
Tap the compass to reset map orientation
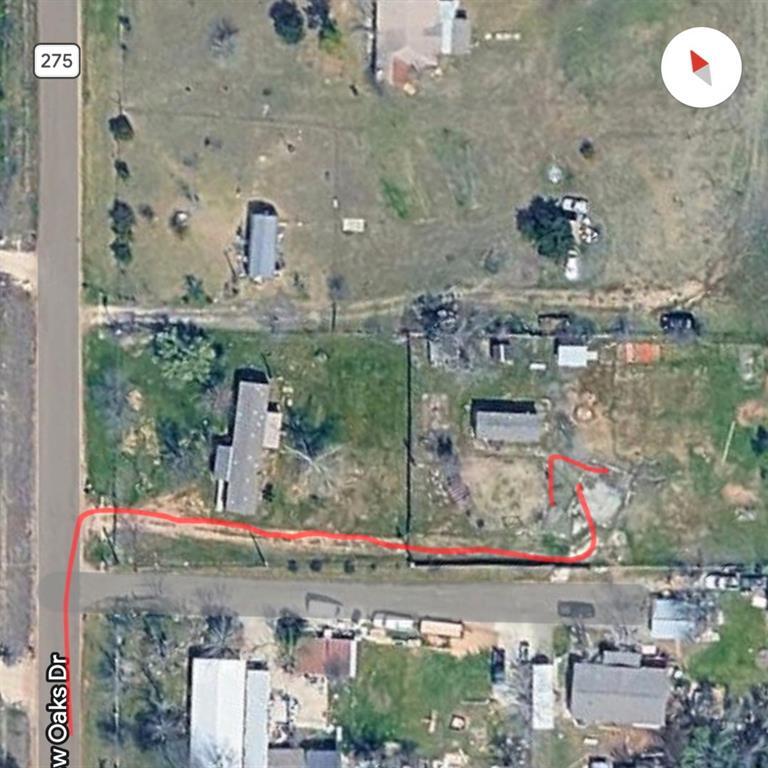[x=701, y=67]
